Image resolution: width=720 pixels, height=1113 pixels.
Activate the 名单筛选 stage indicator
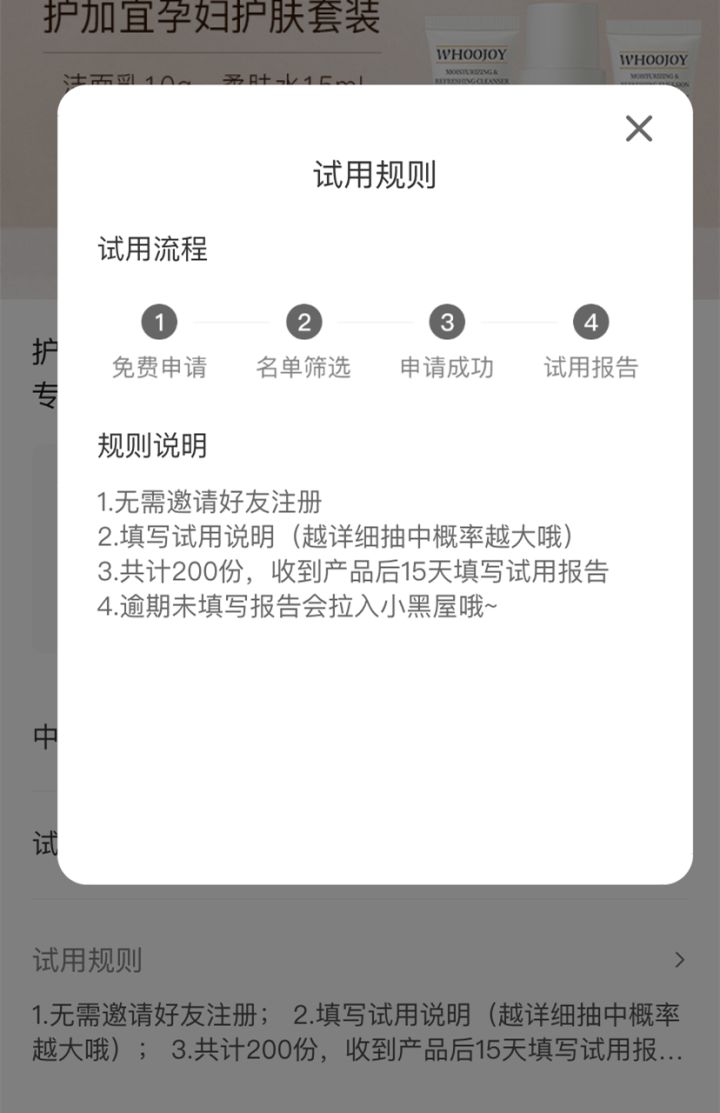pos(302,322)
